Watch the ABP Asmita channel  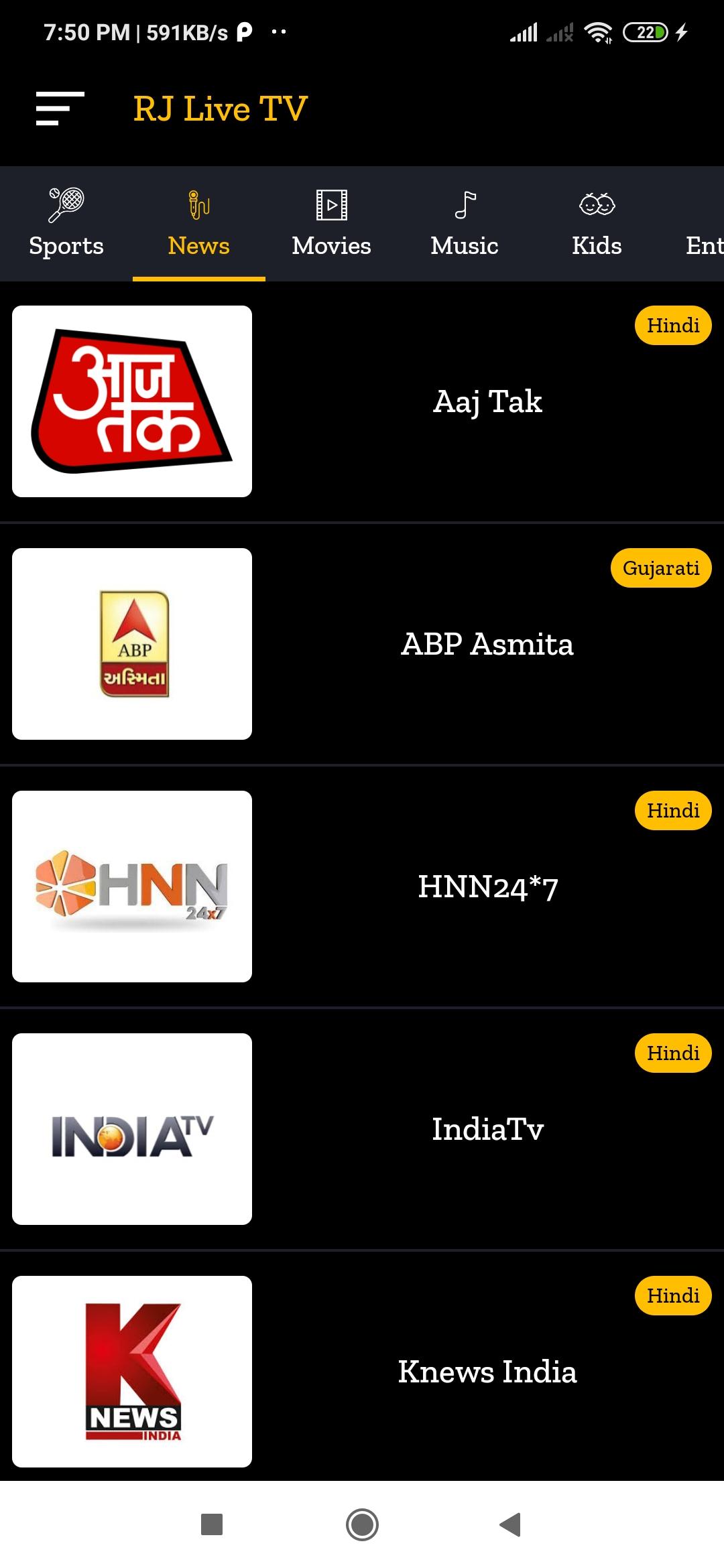coord(362,644)
